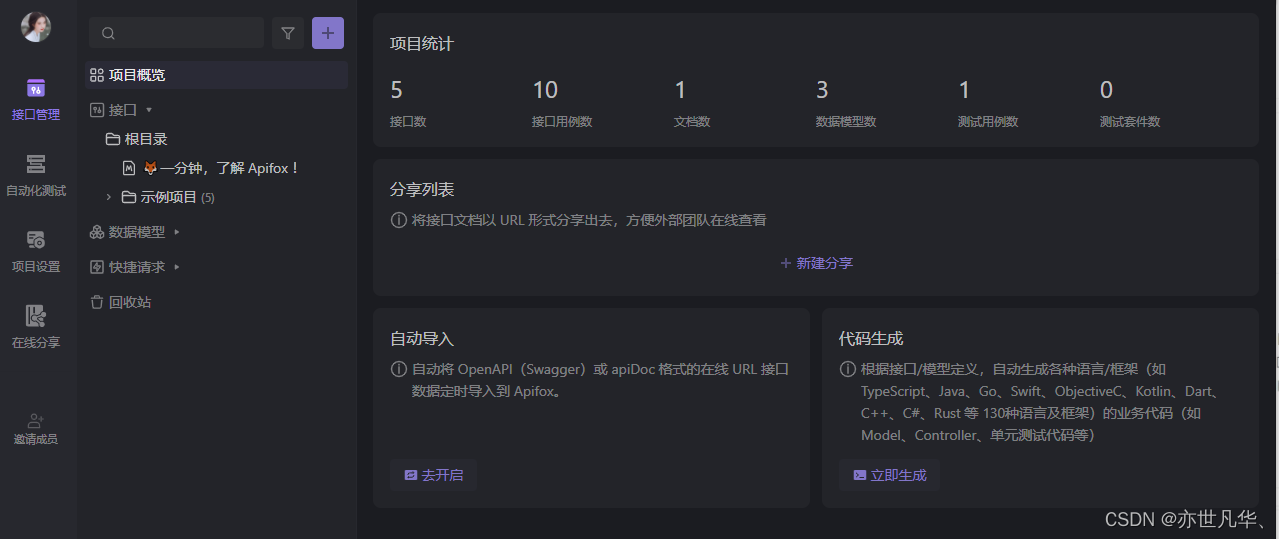The height and width of the screenshot is (539, 1279).
Task: Expand the 示例项目 folder
Action: pos(108,197)
